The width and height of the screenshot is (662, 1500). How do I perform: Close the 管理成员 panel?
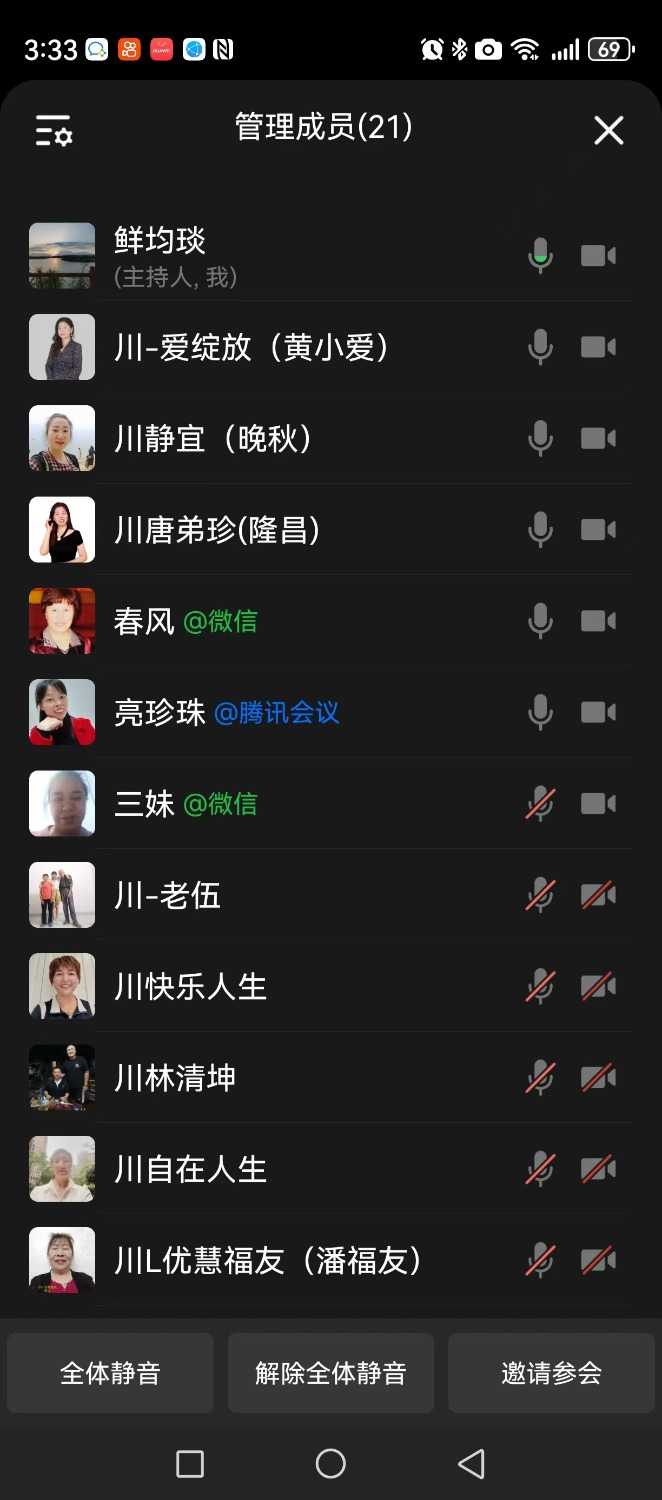608,130
